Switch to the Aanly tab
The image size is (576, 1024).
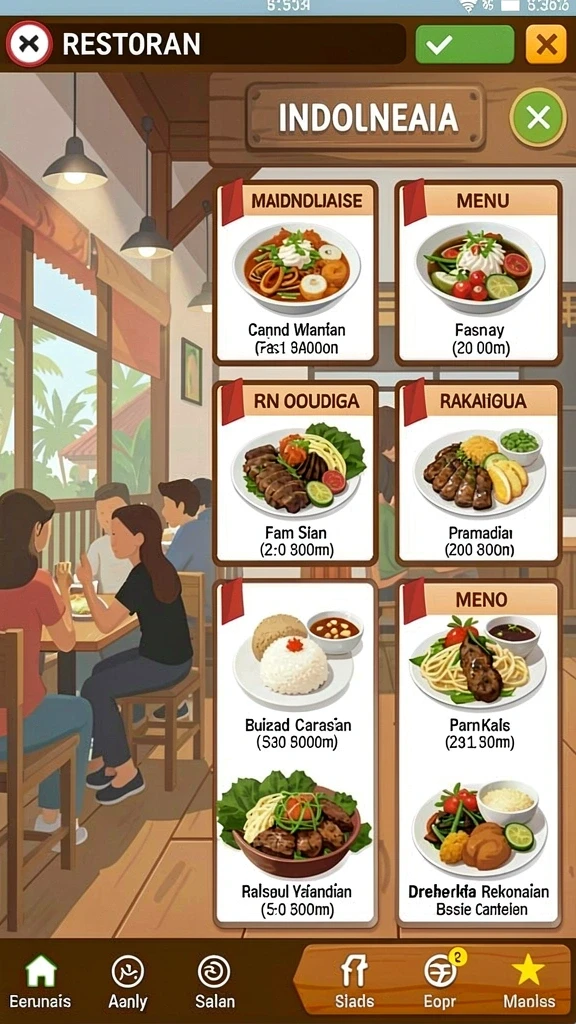tap(128, 982)
